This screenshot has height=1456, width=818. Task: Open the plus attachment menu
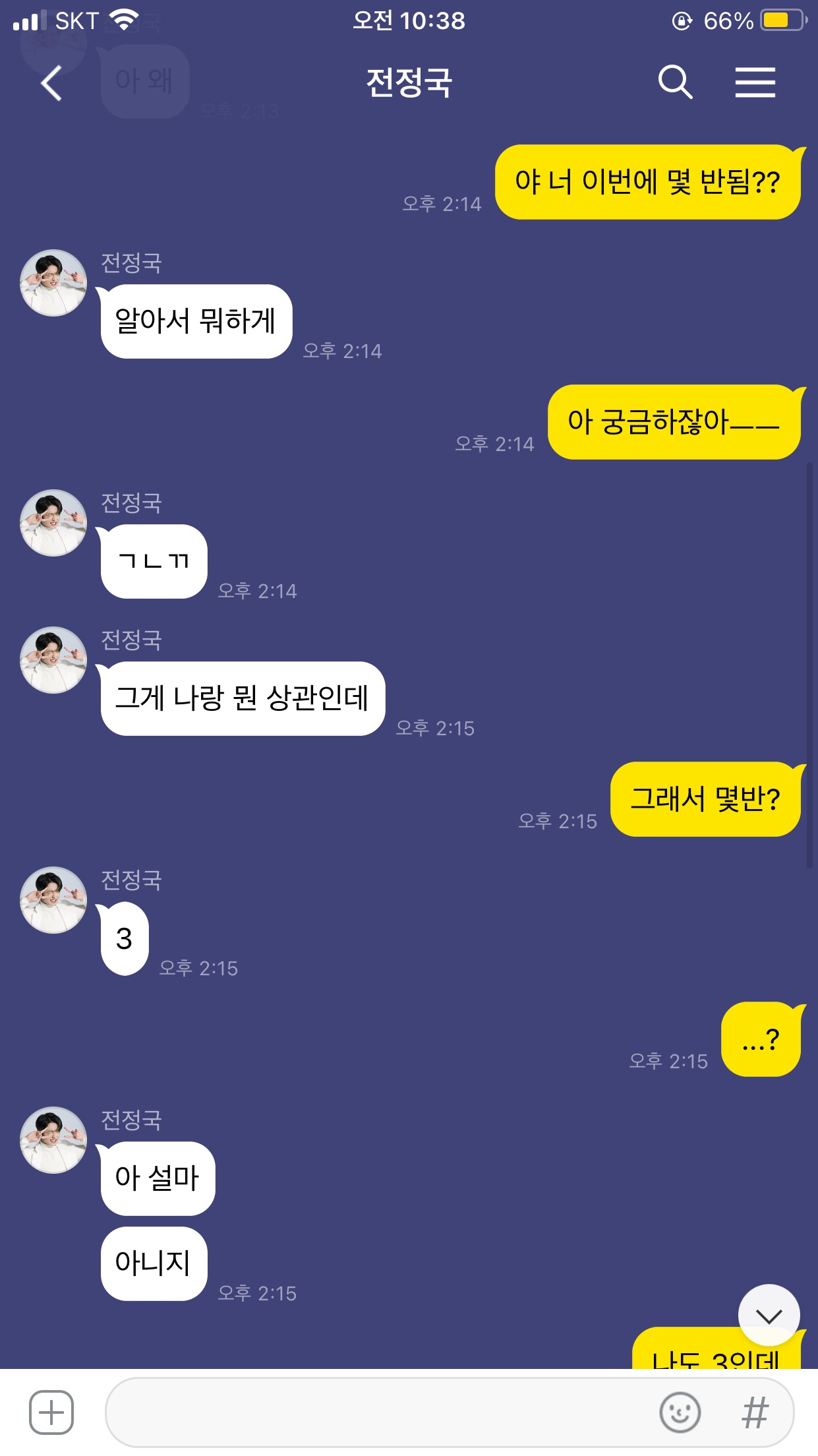(51, 1412)
